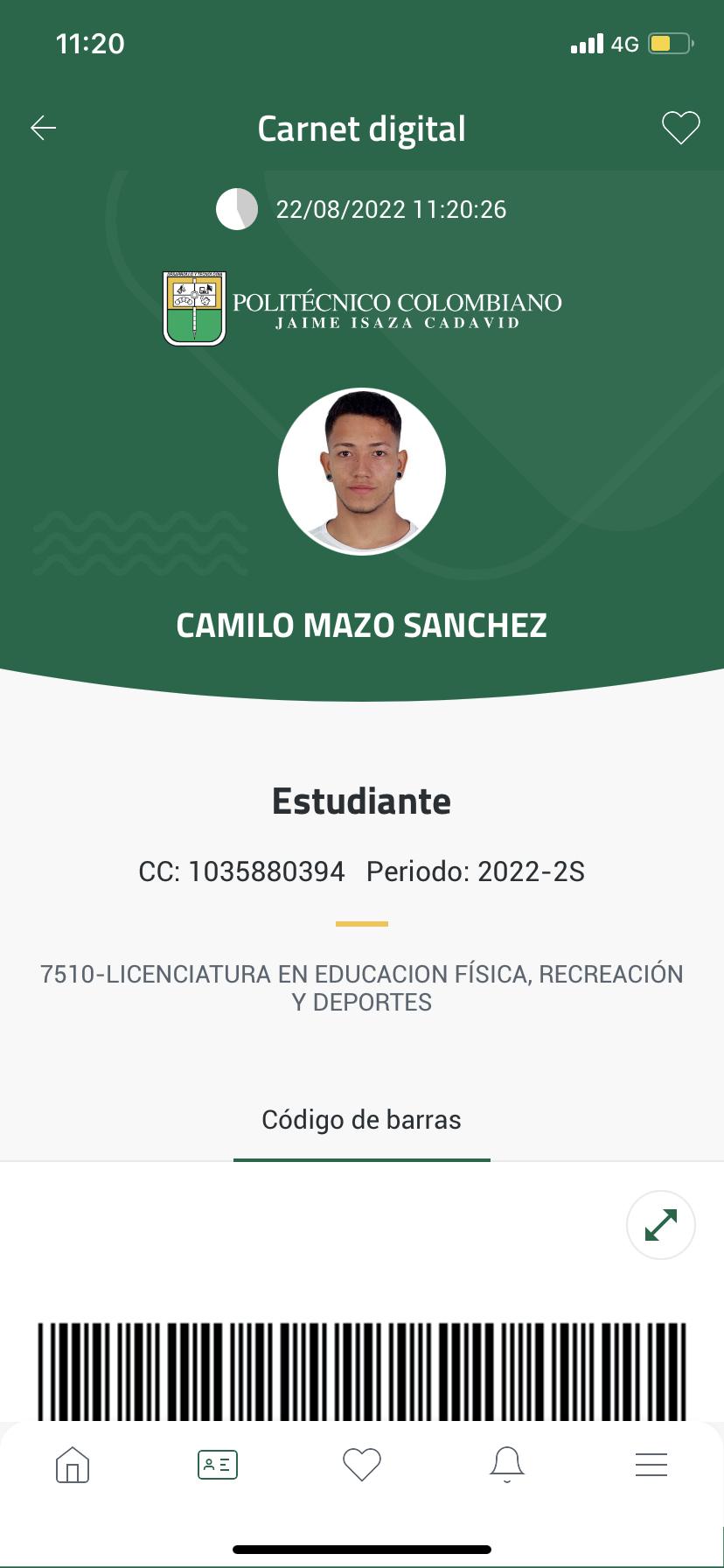724x1568 pixels.
Task: Switch to the ID card tab
Action: click(x=218, y=1464)
